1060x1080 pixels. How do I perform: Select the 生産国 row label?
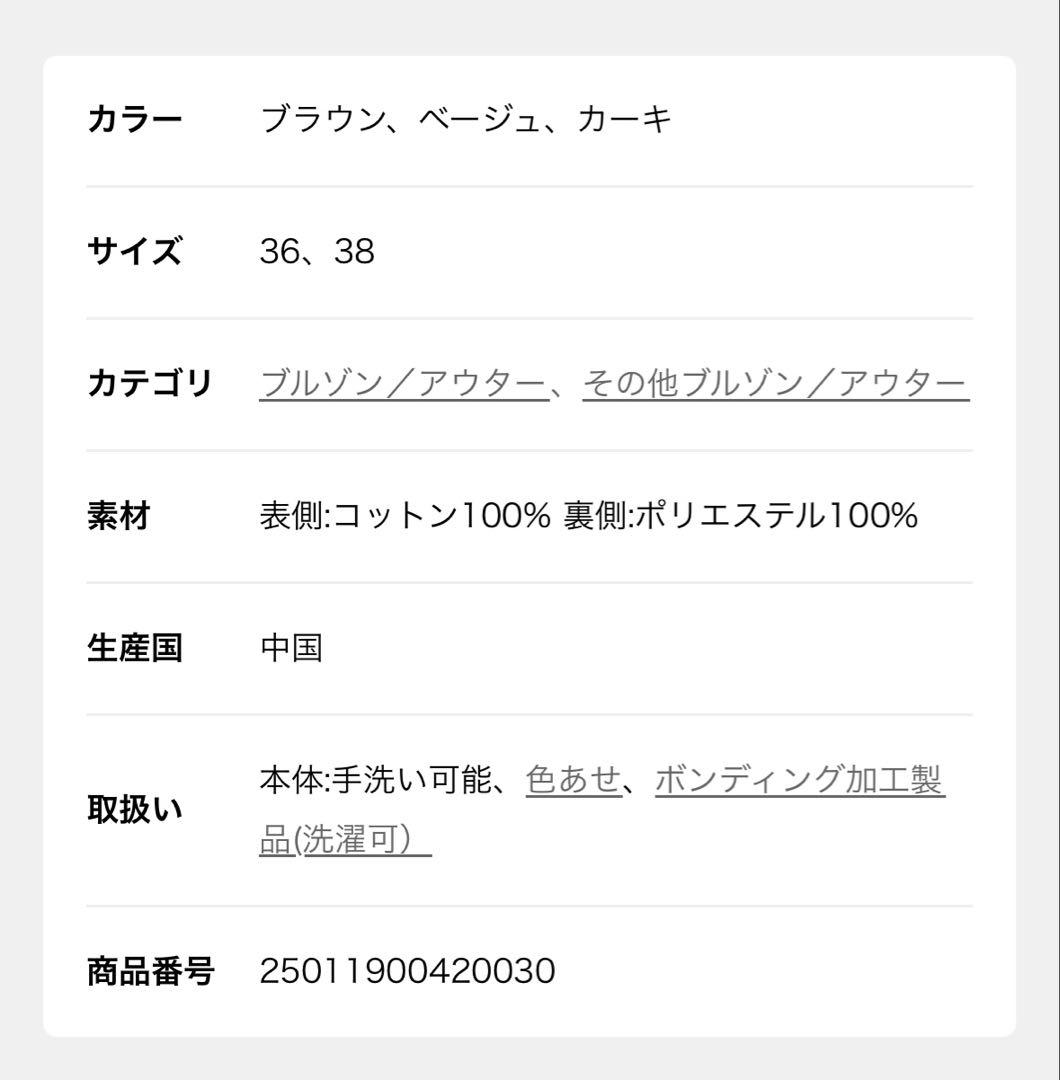134,648
